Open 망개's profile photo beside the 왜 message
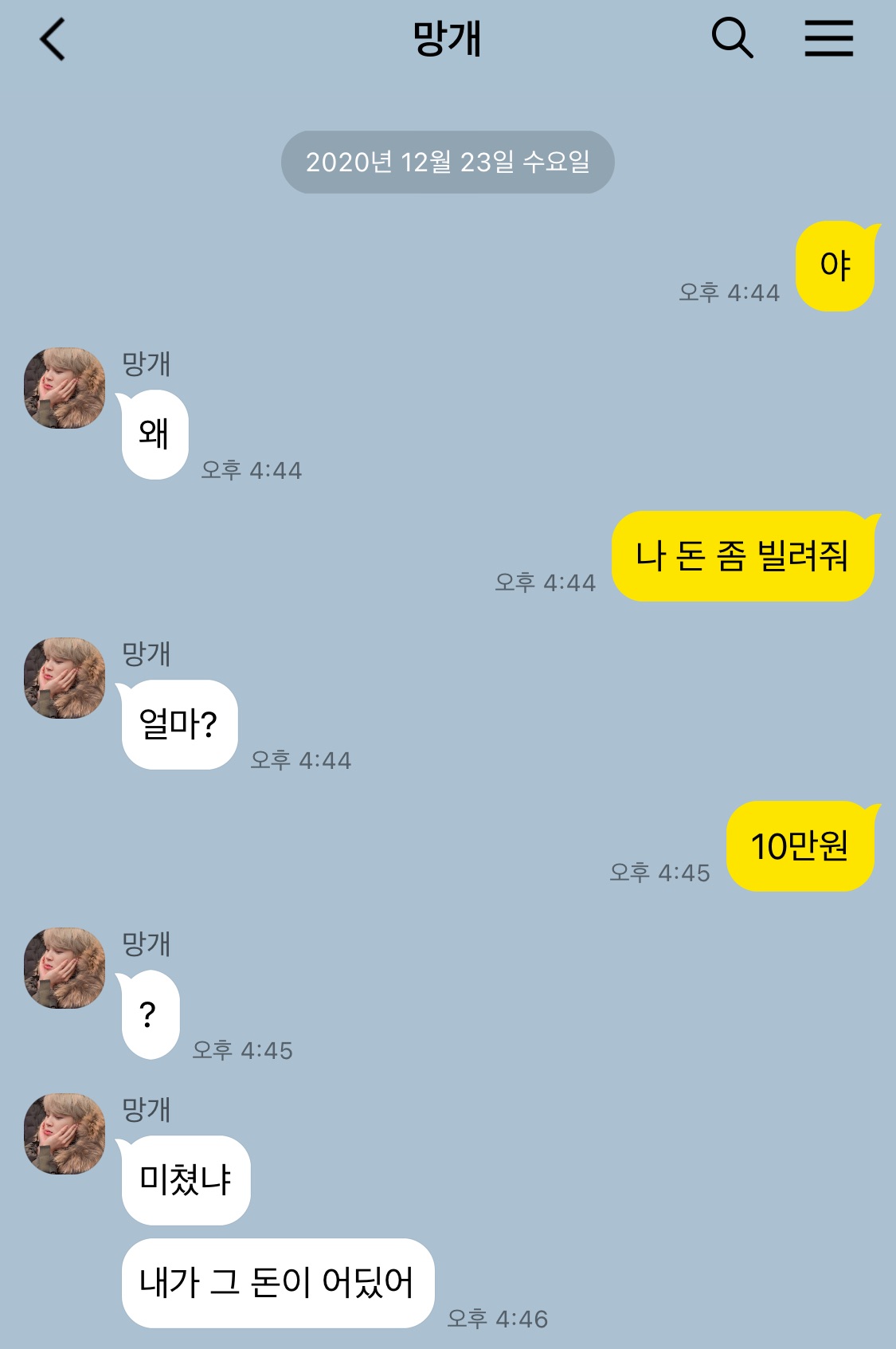 (65, 388)
